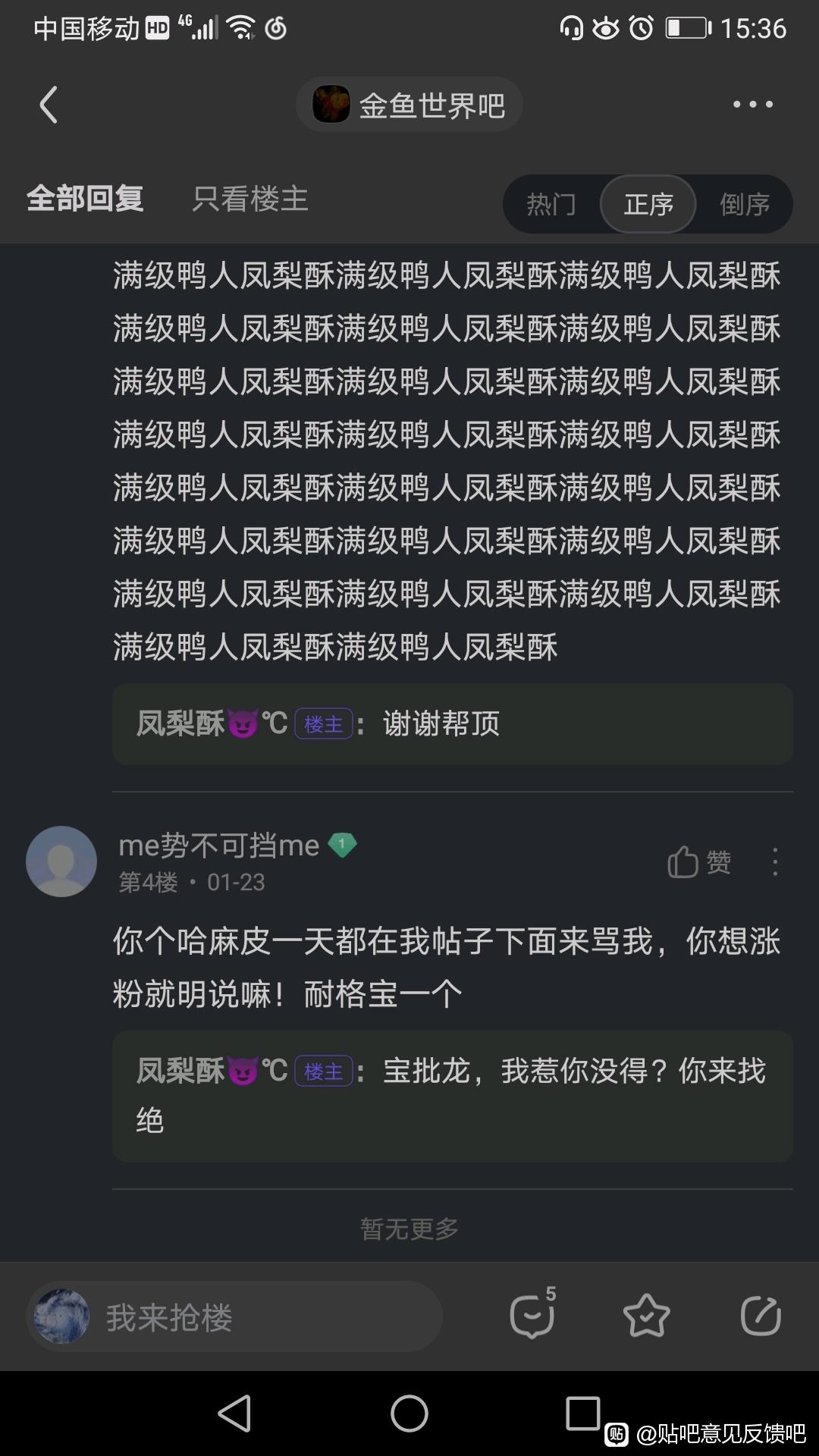The image size is (819, 1456).
Task: Like the 4th floor reply with 赞
Action: tap(699, 862)
